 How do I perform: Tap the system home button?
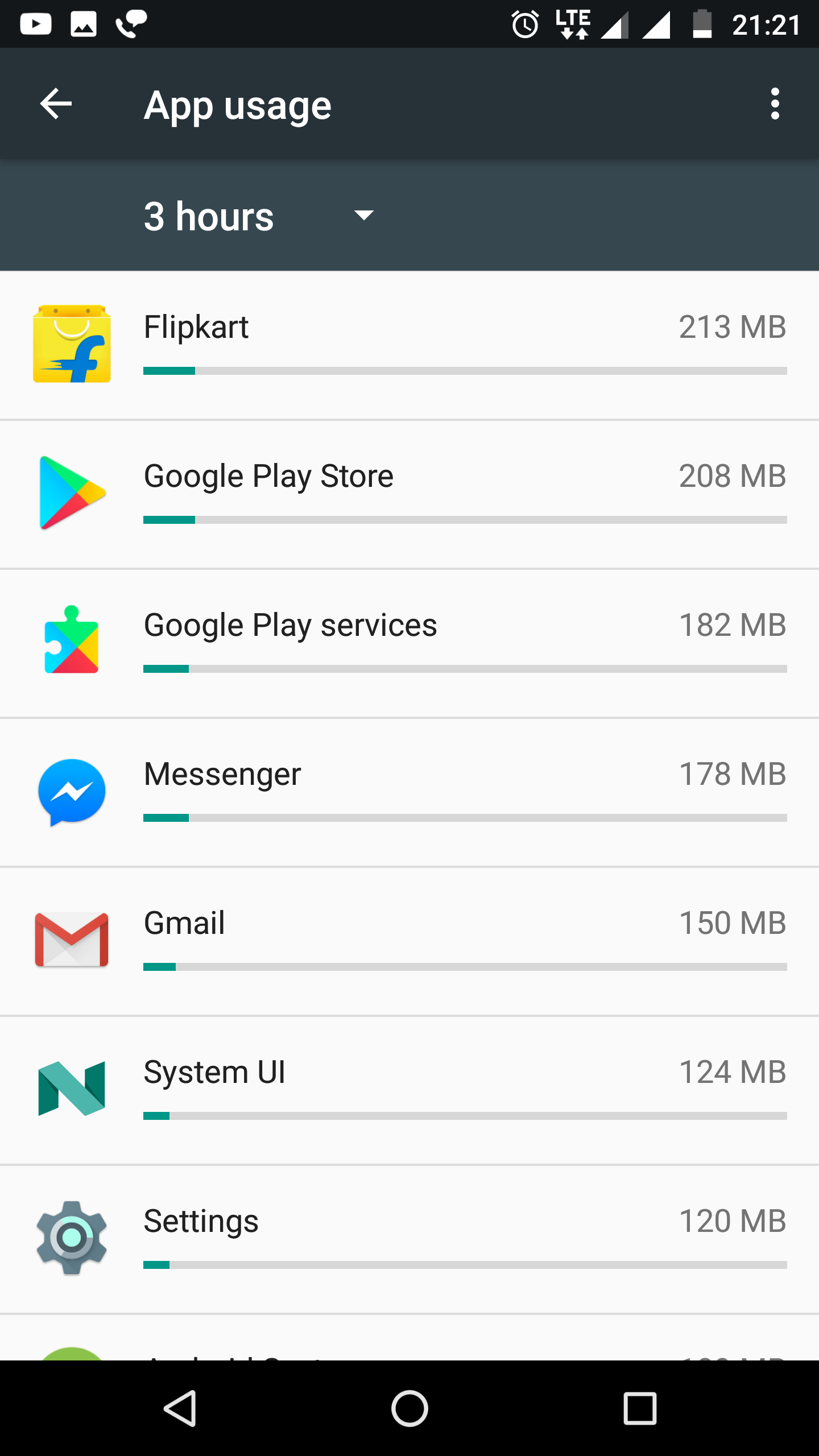click(409, 1408)
